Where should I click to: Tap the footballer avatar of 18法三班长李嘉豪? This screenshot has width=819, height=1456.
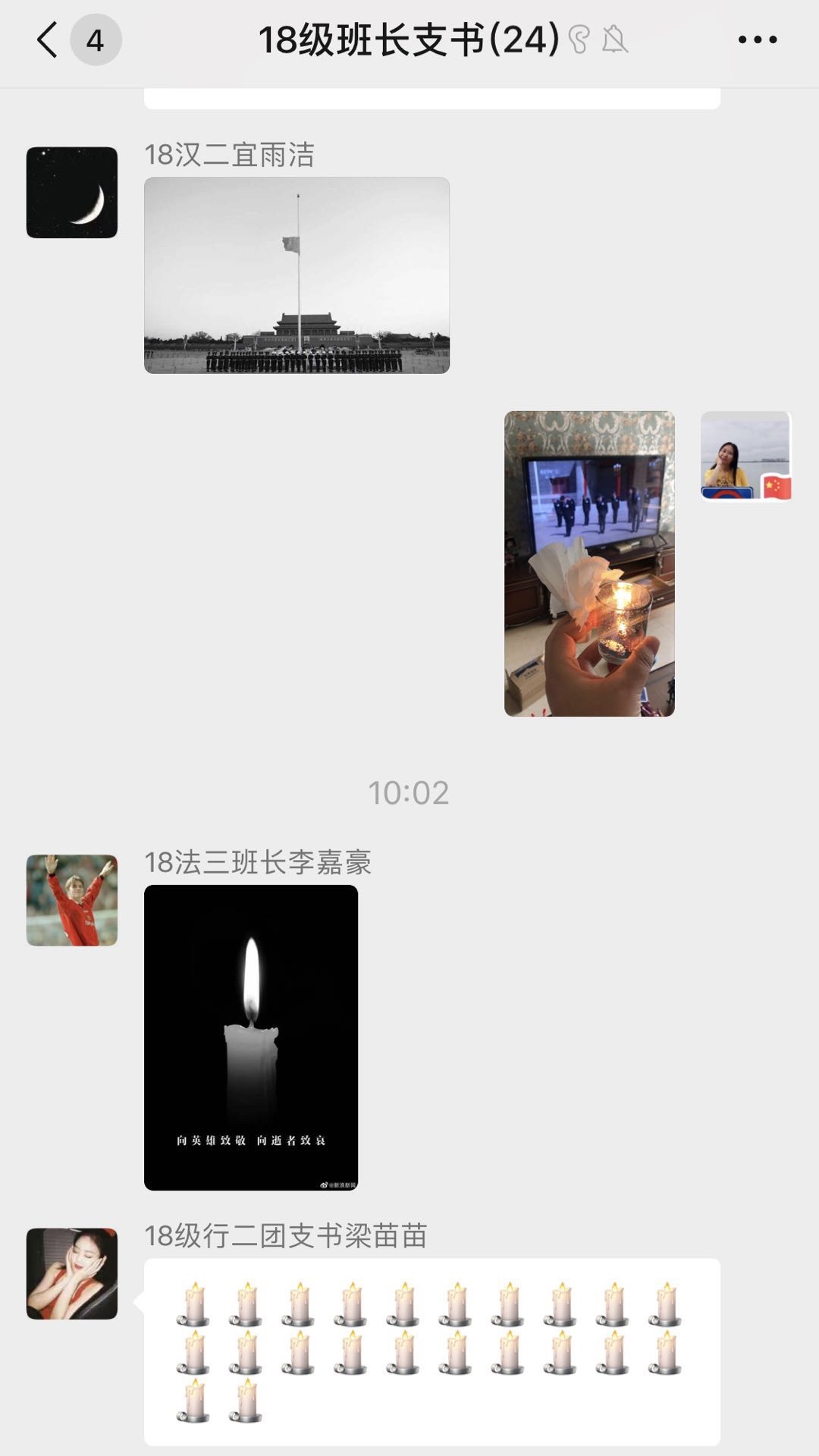tap(72, 899)
